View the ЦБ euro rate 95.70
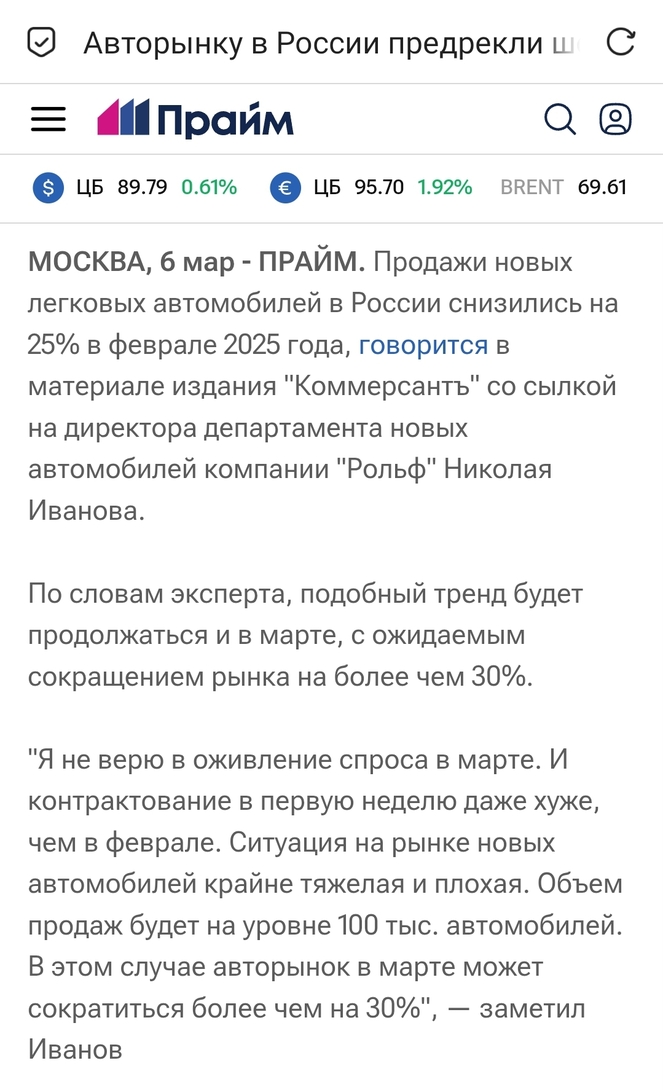 372,187
